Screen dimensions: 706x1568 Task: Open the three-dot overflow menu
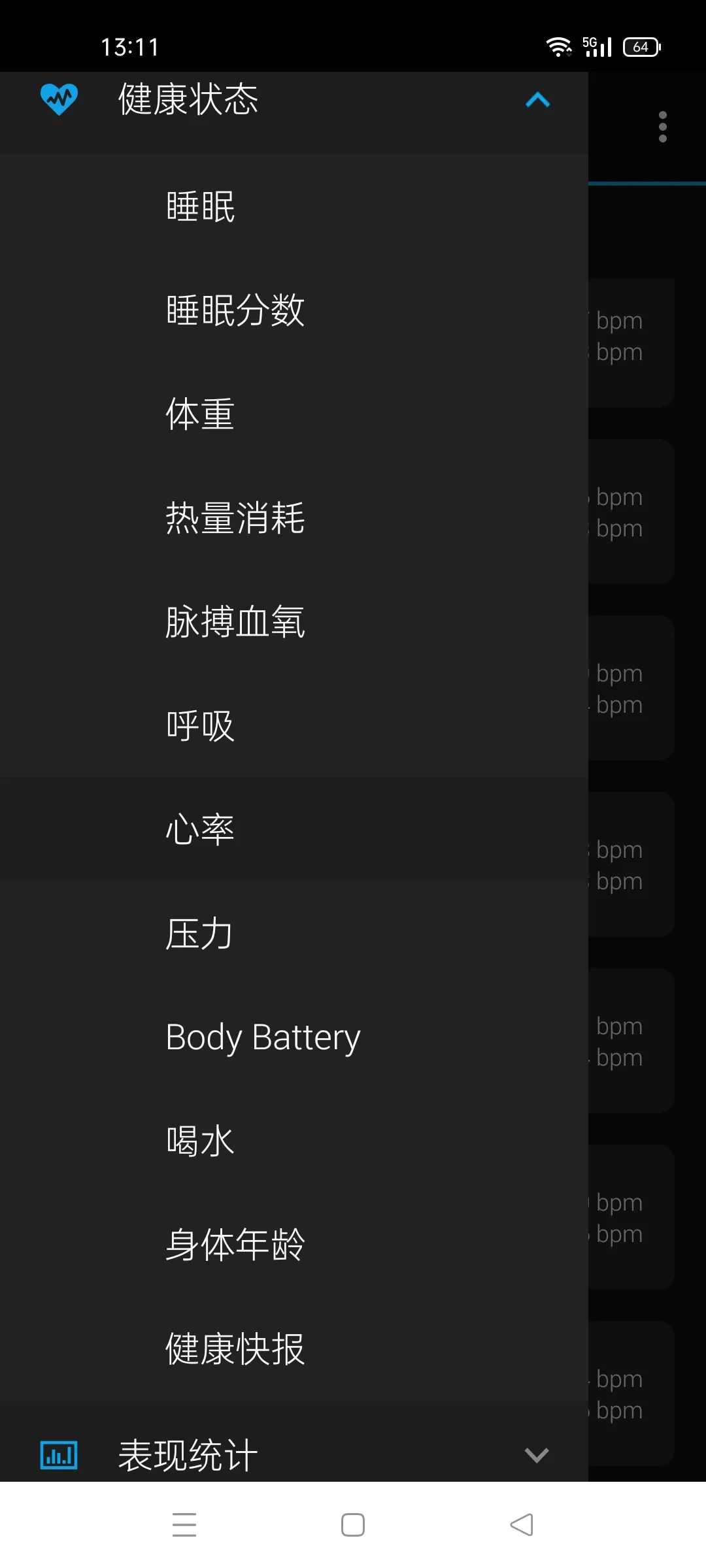pos(663,127)
